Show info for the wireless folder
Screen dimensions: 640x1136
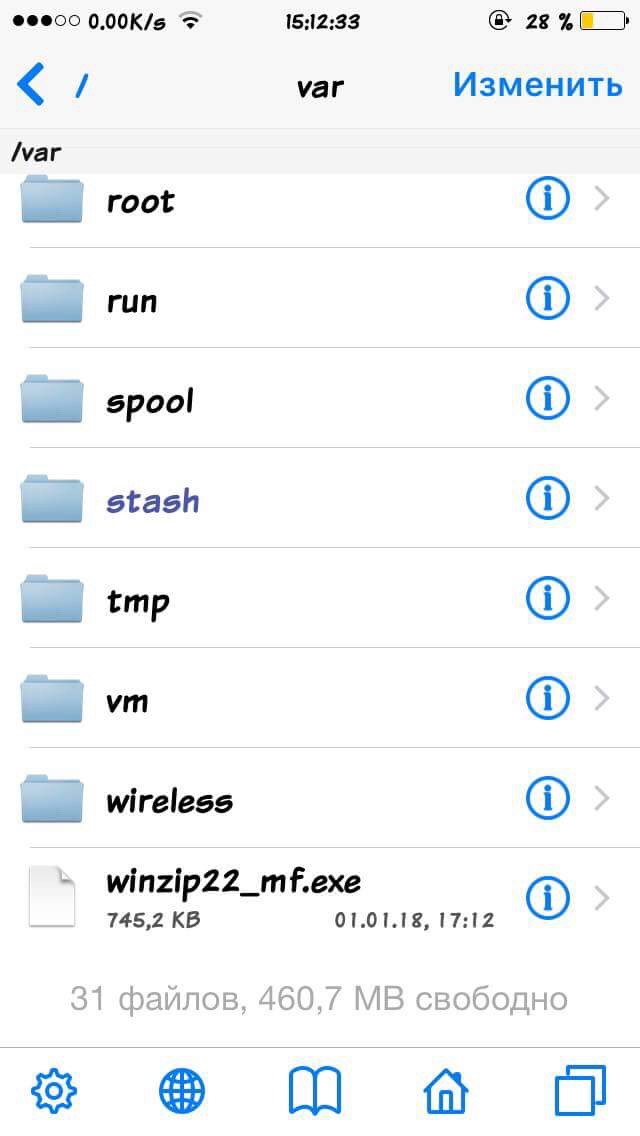coord(547,798)
